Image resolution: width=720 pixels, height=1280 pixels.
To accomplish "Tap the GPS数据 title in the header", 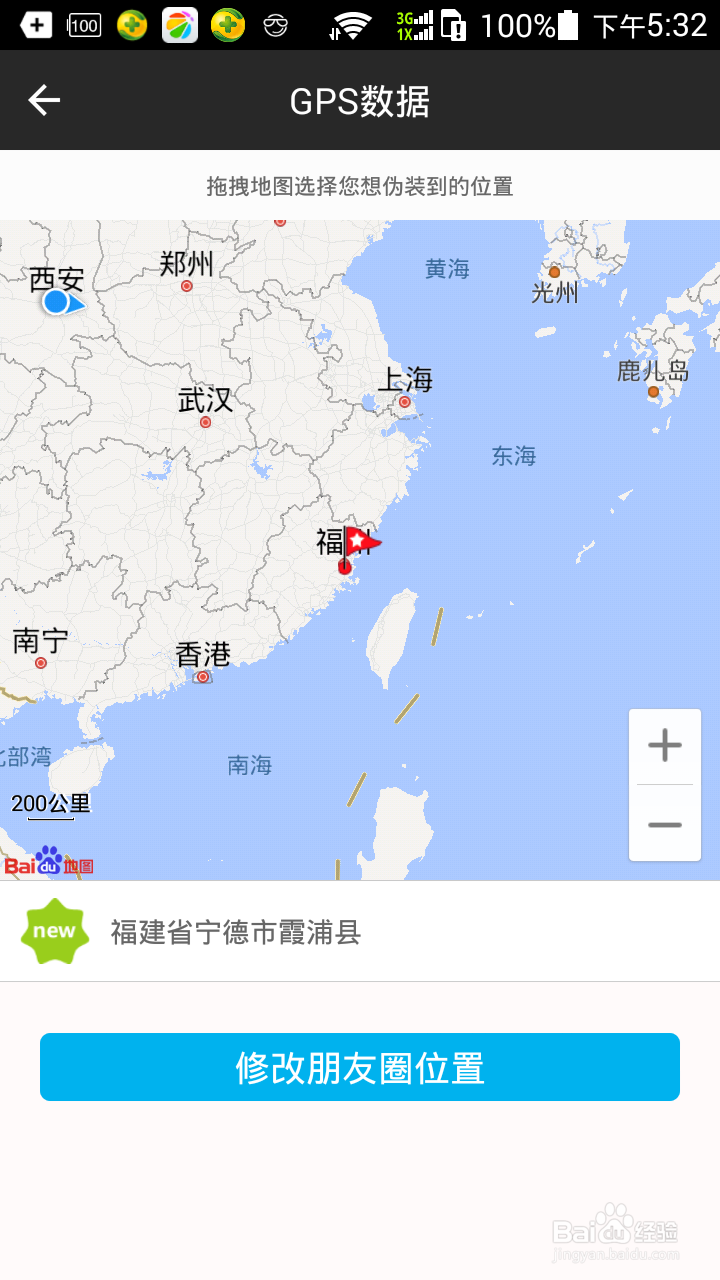I will coord(360,100).
